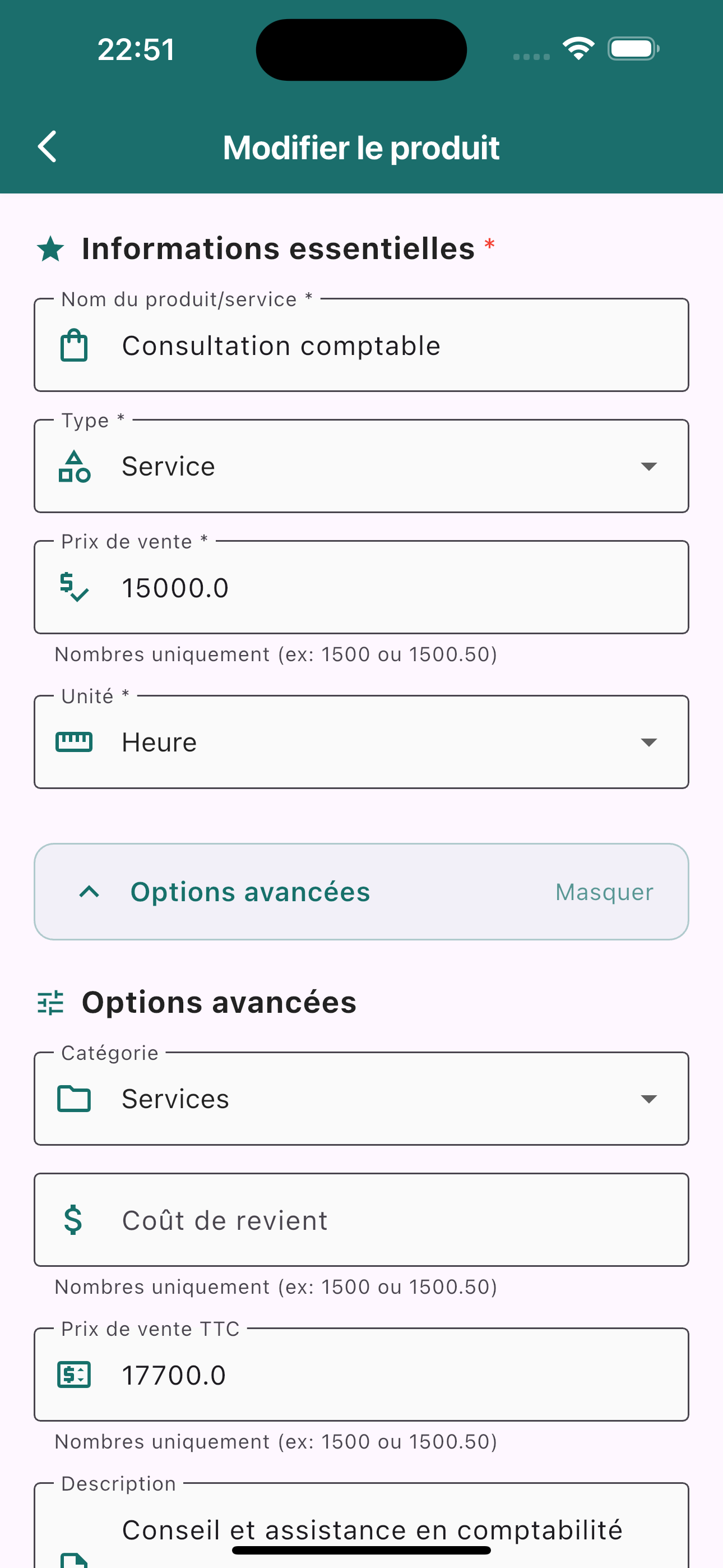Click the banknote icon in Prix de vente TTC
The height and width of the screenshot is (1568, 723).
(73, 1375)
